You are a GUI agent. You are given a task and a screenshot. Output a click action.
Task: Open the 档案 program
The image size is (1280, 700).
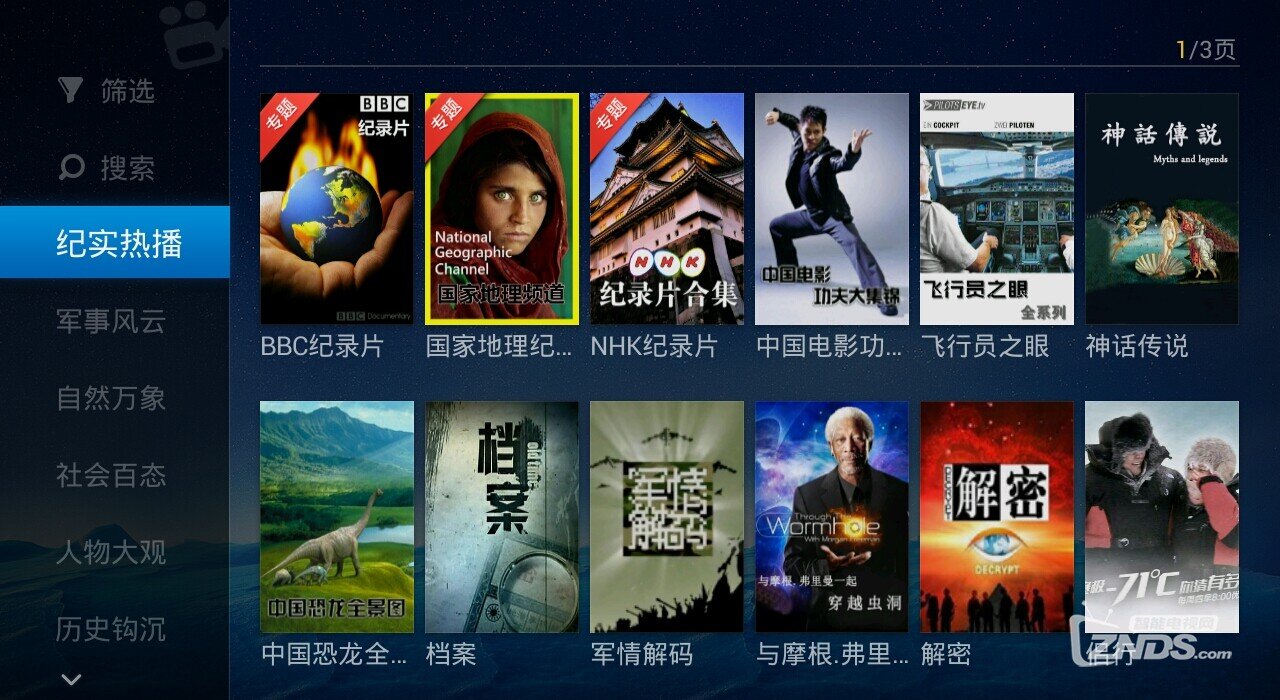click(501, 517)
